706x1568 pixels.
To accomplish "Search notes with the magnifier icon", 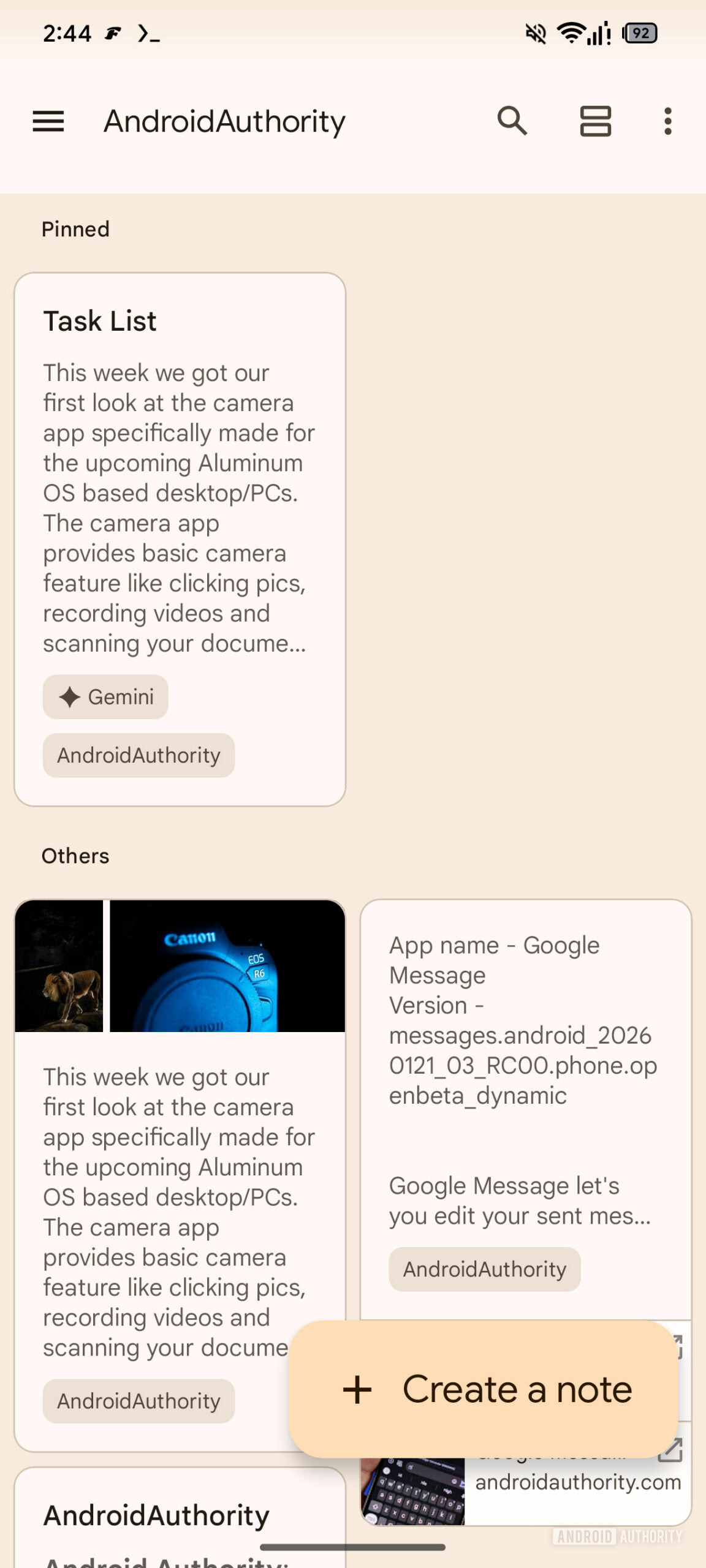I will [x=512, y=121].
